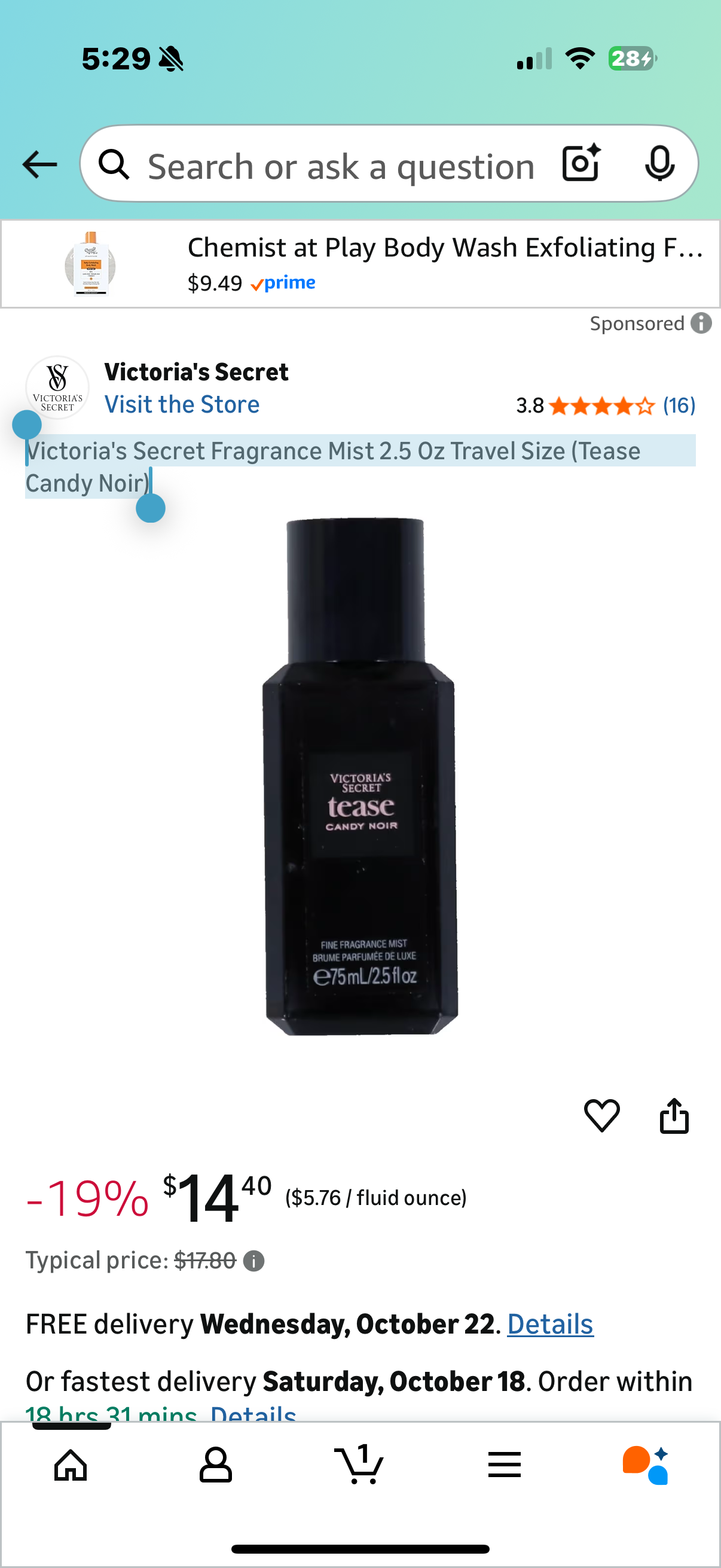Go to the Home tab
Viewport: 721px width, 1568px height.
[x=71, y=1465]
